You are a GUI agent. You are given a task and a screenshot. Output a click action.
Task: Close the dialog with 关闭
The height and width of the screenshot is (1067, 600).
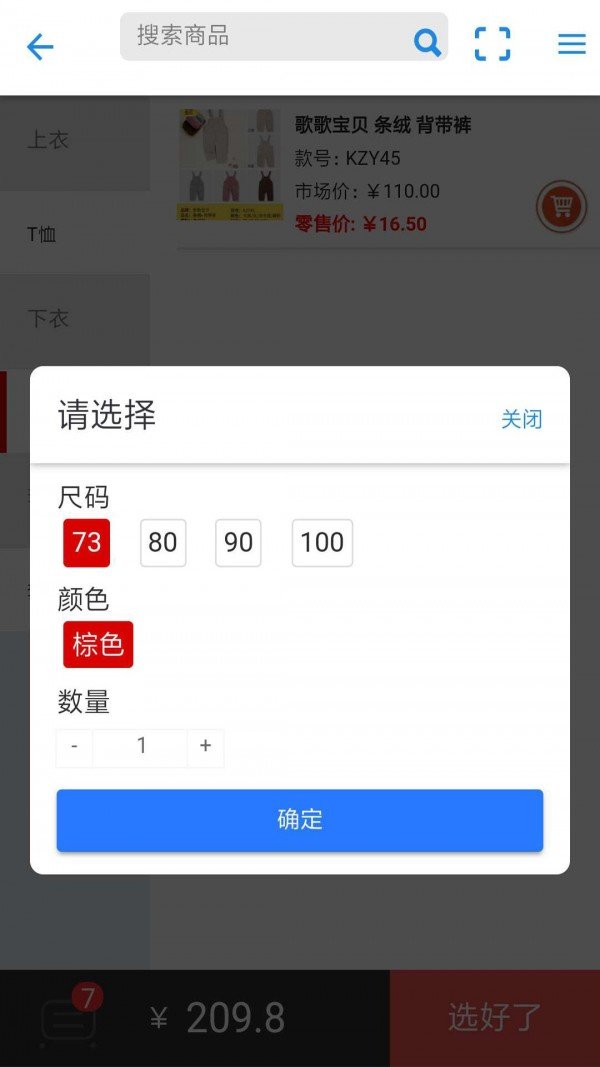(521, 419)
